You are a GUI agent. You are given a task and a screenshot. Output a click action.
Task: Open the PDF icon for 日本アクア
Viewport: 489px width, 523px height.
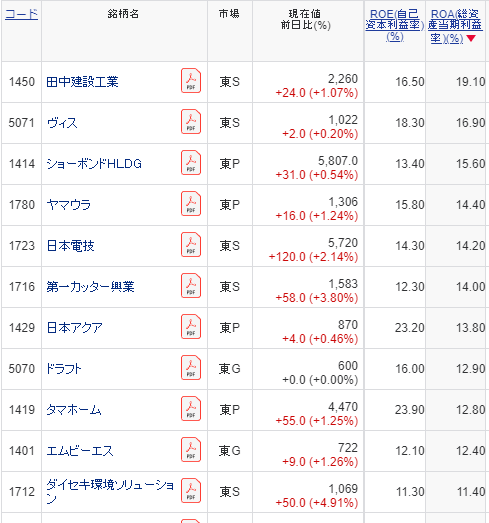pyautogui.click(x=191, y=327)
